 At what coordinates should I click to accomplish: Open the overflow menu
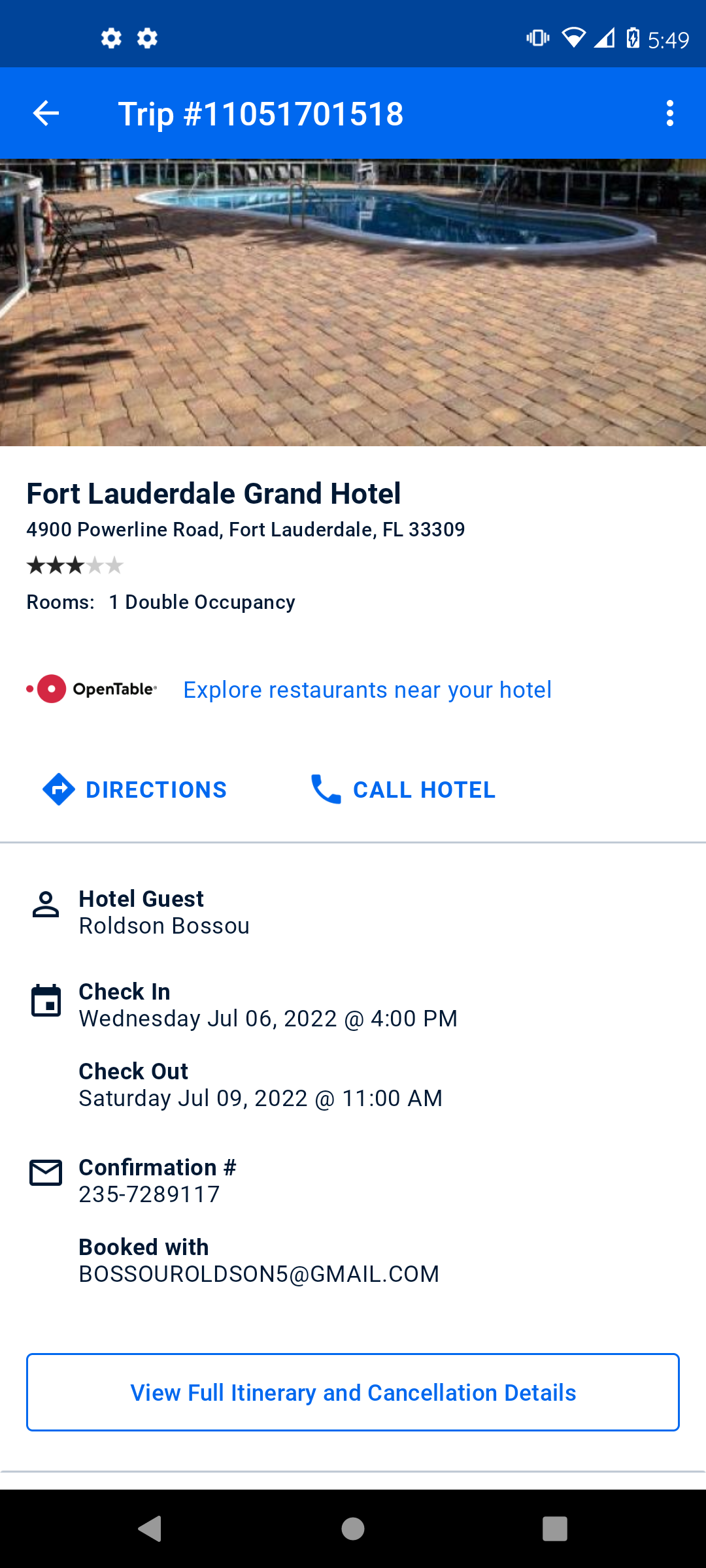(669, 114)
